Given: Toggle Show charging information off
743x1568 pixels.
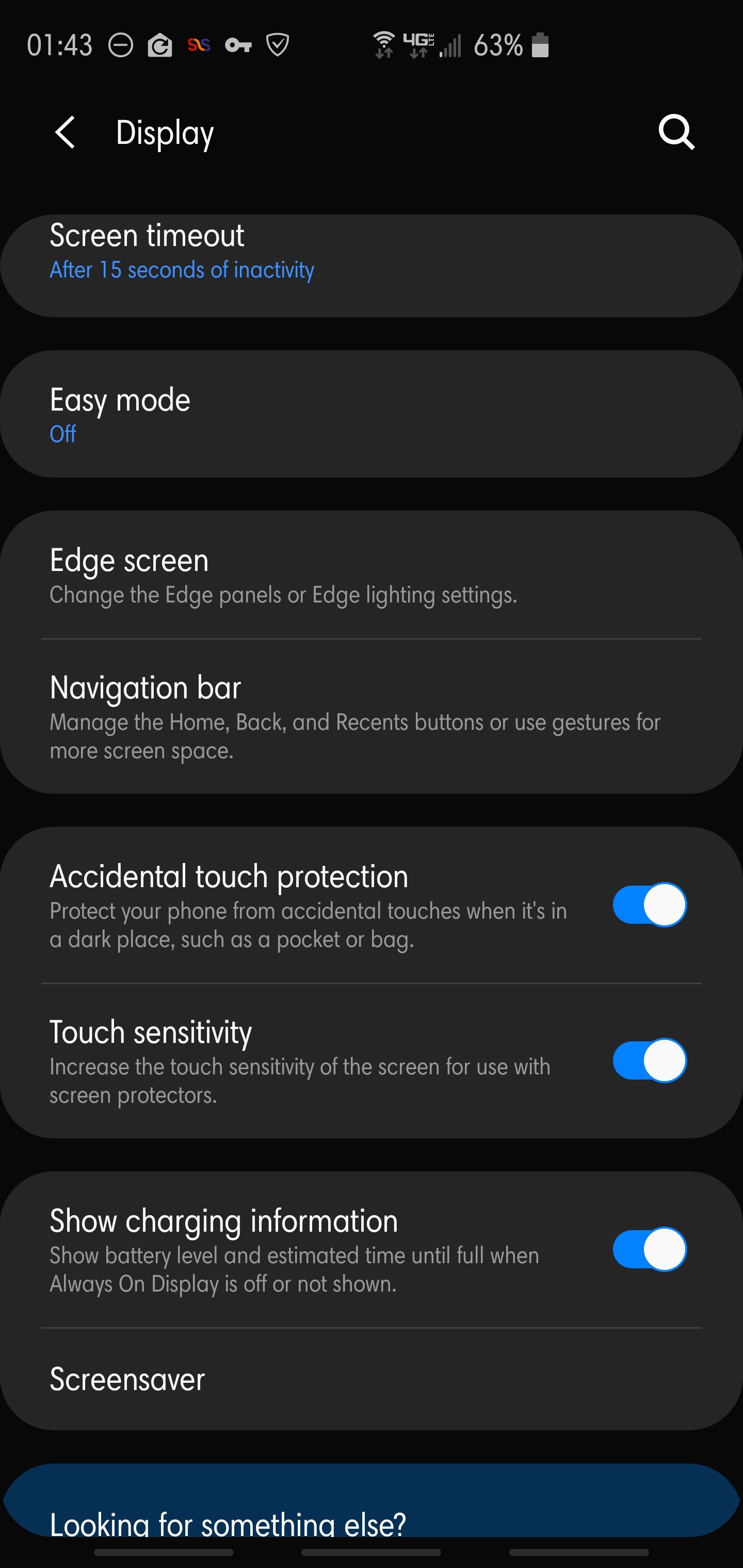Looking at the screenshot, I should click(x=649, y=1250).
